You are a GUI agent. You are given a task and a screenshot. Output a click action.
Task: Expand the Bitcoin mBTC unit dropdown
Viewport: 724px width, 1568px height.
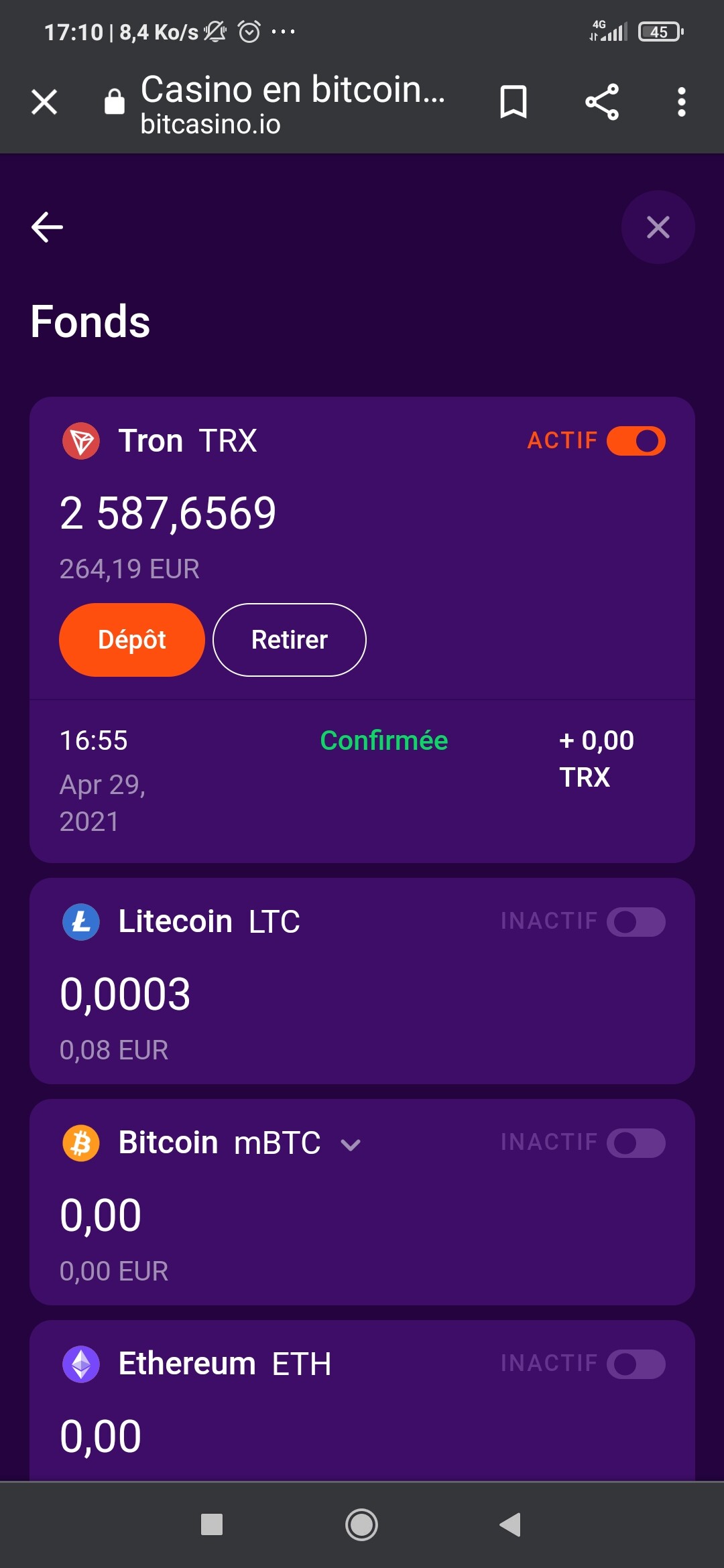[x=351, y=1145]
